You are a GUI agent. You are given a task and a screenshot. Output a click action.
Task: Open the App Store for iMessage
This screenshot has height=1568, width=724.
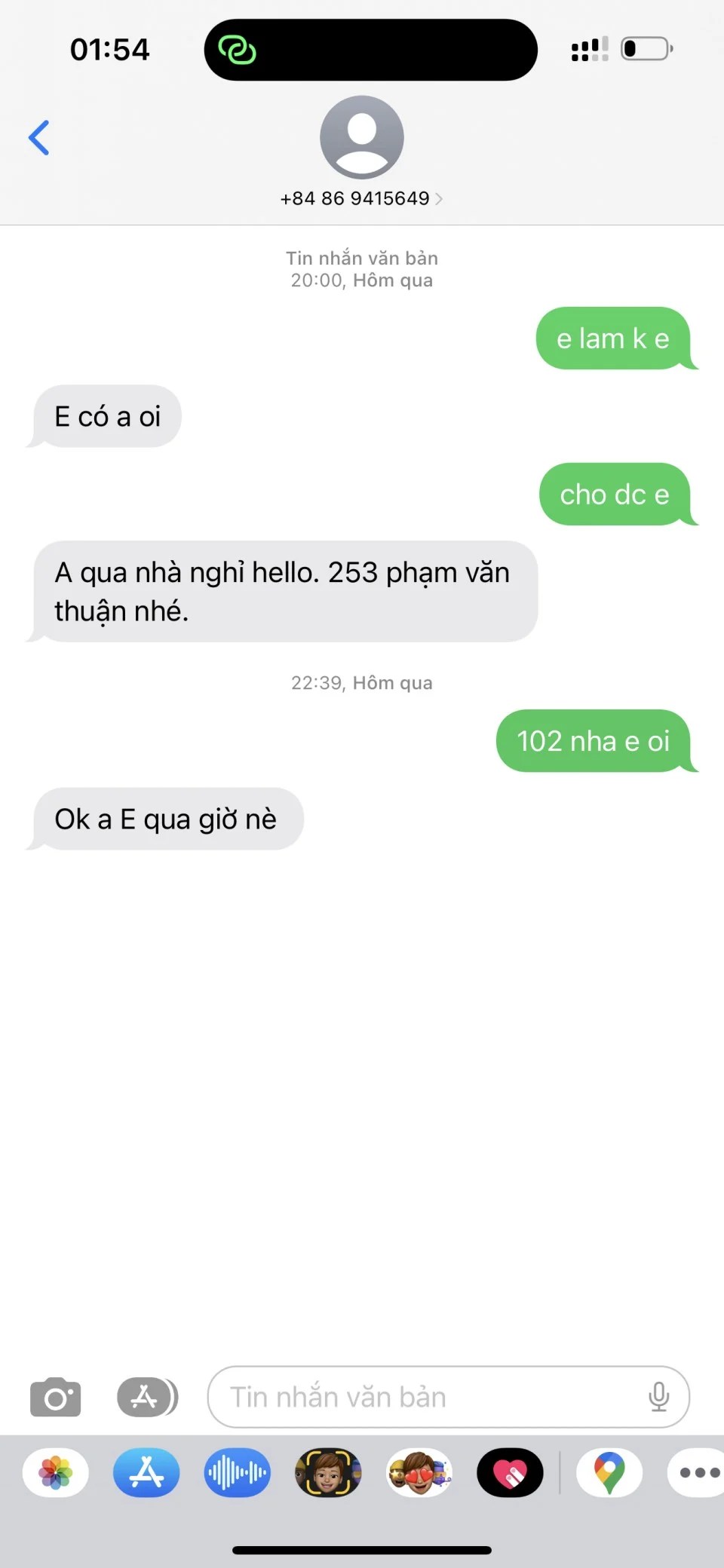tap(146, 1472)
